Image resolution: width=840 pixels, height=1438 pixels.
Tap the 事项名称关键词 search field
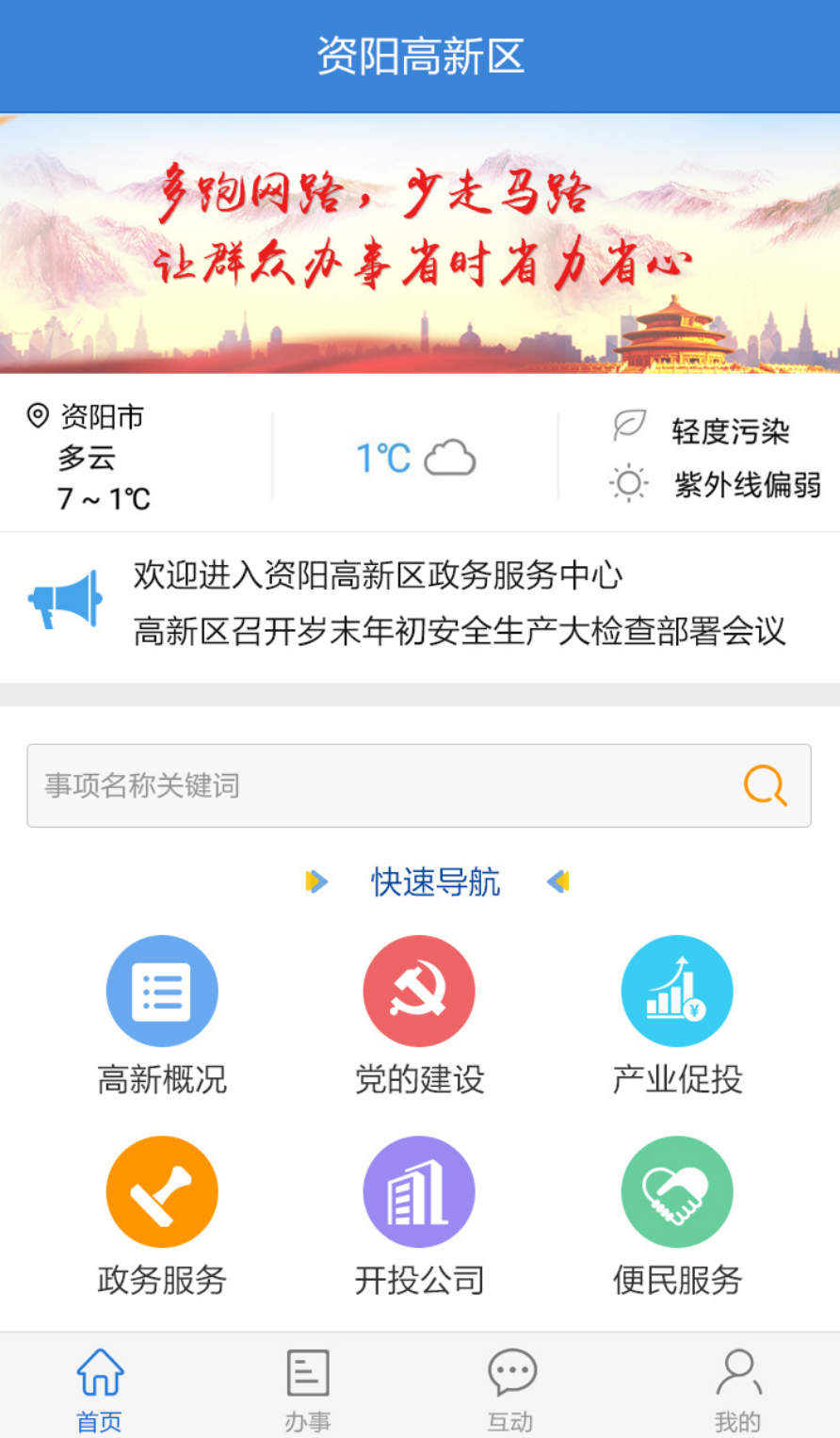377,785
